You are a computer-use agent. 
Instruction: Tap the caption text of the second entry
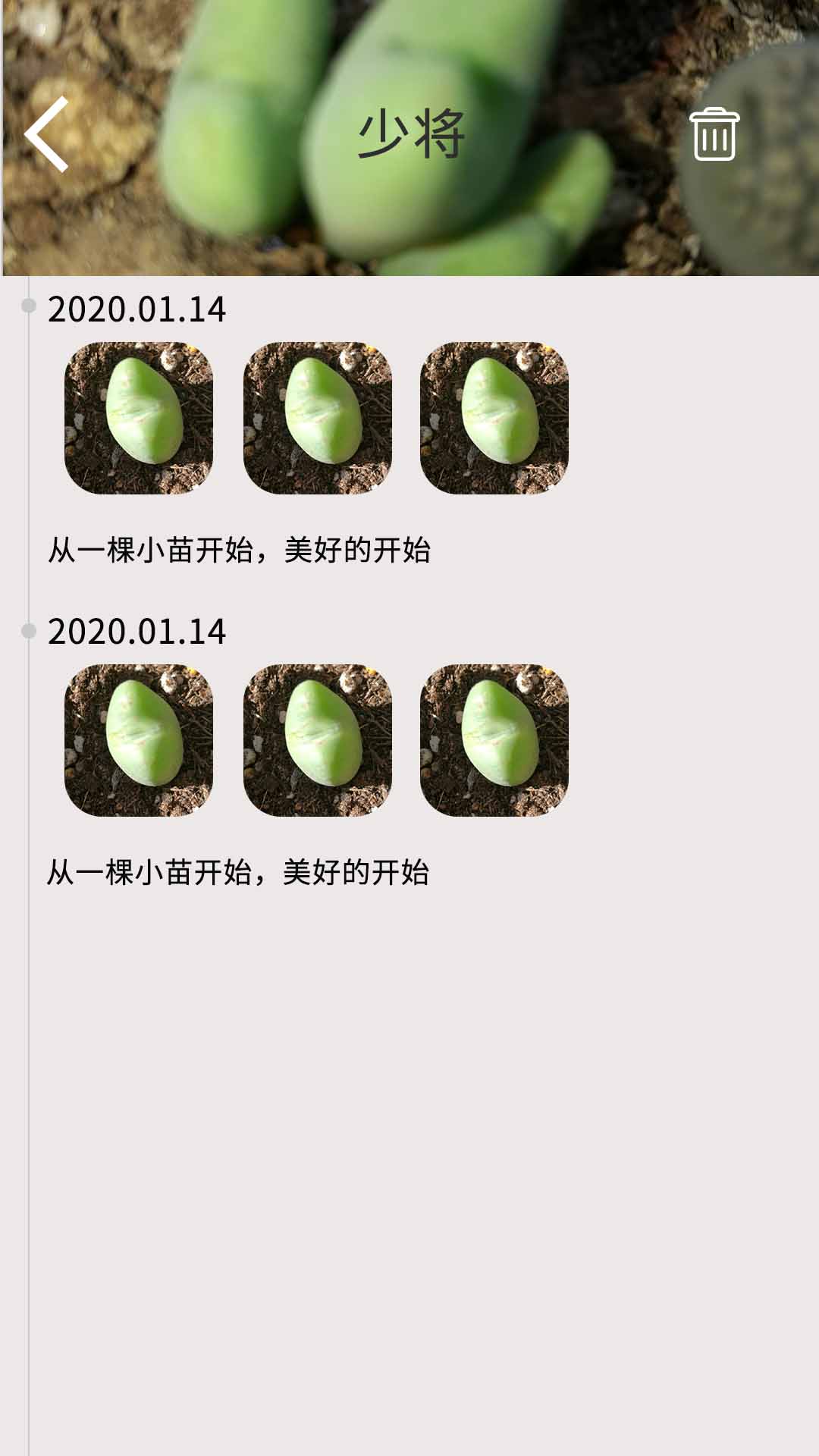pos(243,871)
